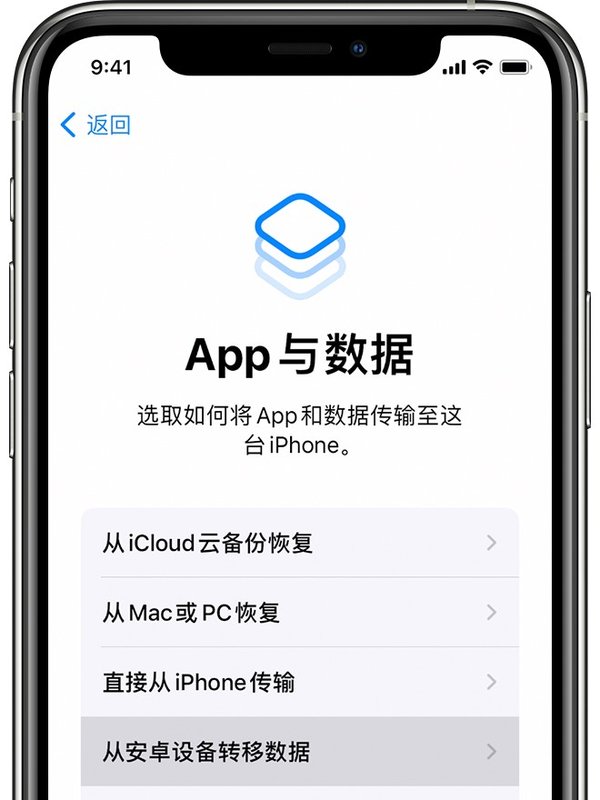Viewport: 600px width, 800px height.
Task: Go back with the 返回 button
Action: pos(96,125)
